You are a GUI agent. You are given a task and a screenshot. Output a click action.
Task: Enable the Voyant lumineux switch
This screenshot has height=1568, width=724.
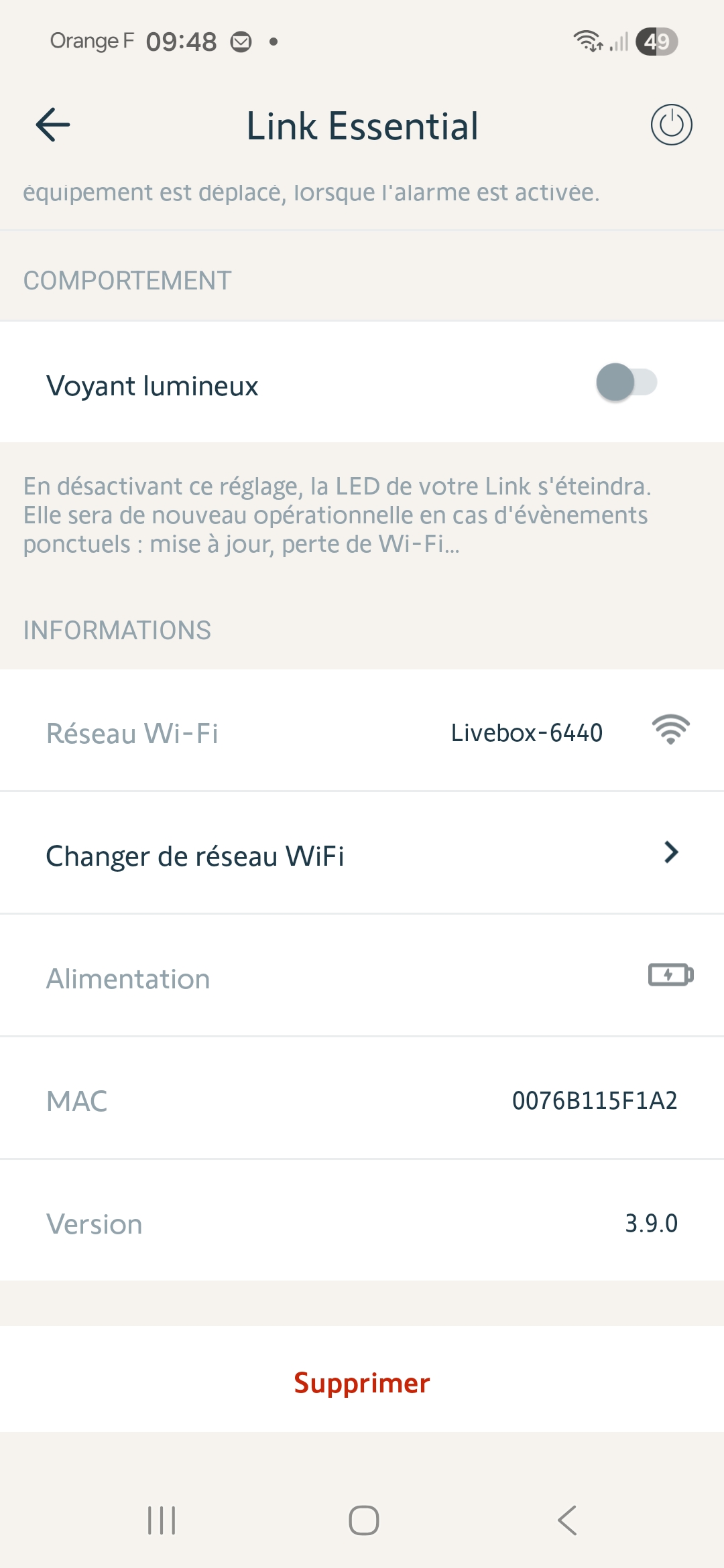[626, 383]
